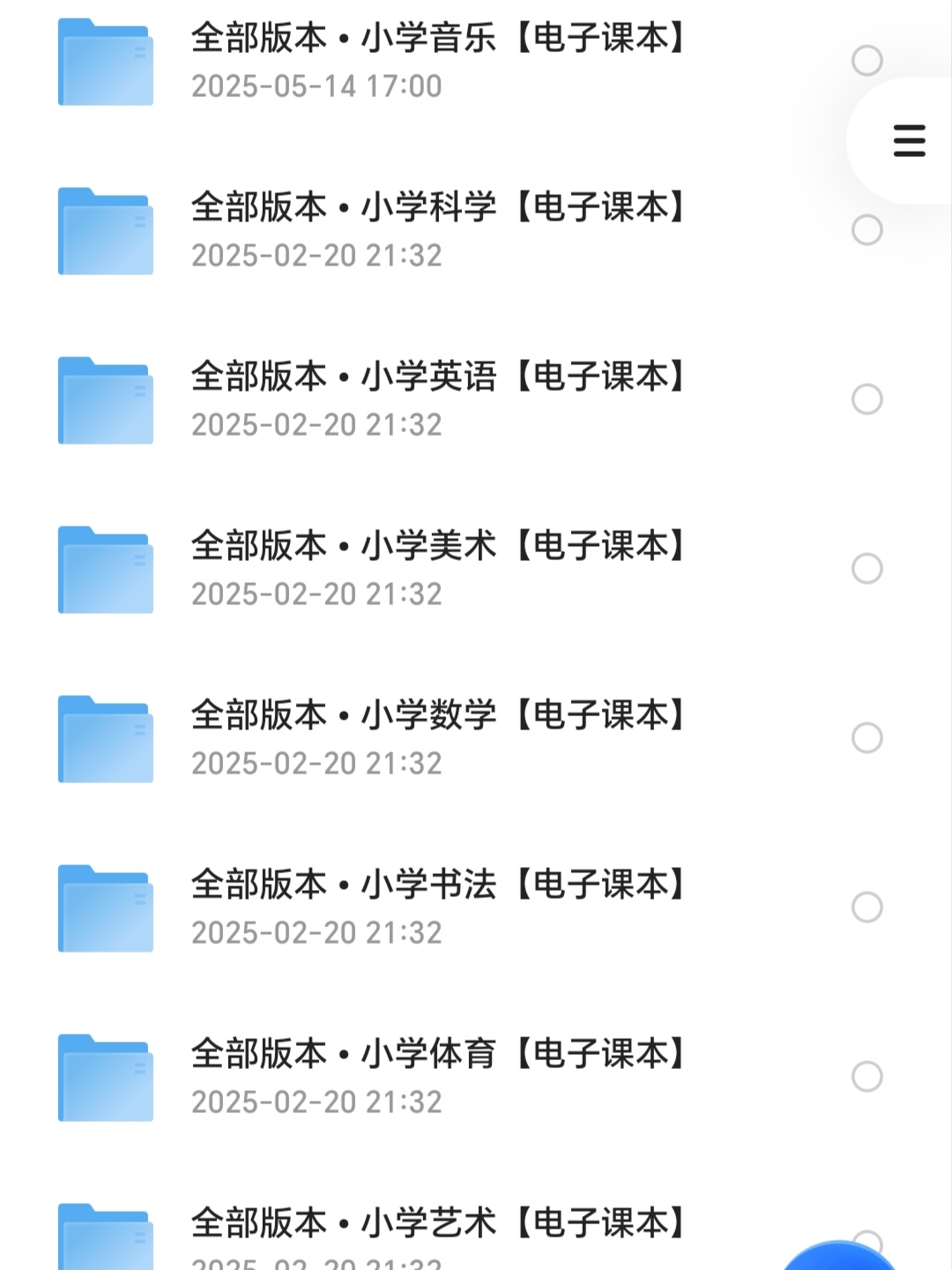952x1270 pixels.
Task: Open the 小学体育 folder
Action: [436, 1056]
